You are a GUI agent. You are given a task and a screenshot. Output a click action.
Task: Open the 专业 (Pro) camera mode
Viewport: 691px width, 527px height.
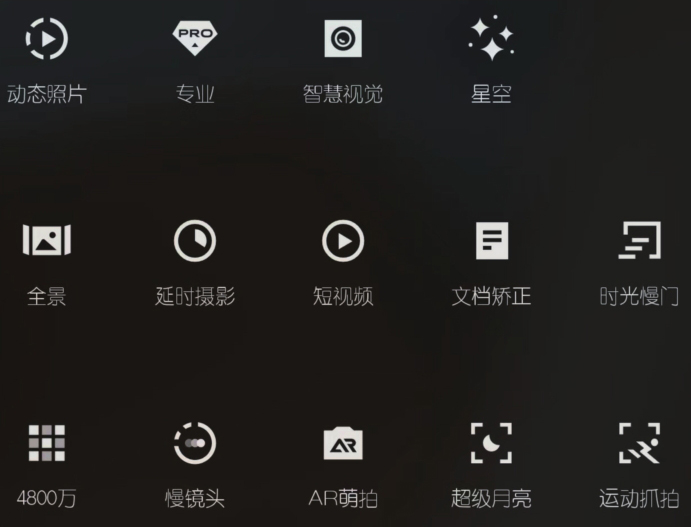pyautogui.click(x=195, y=40)
